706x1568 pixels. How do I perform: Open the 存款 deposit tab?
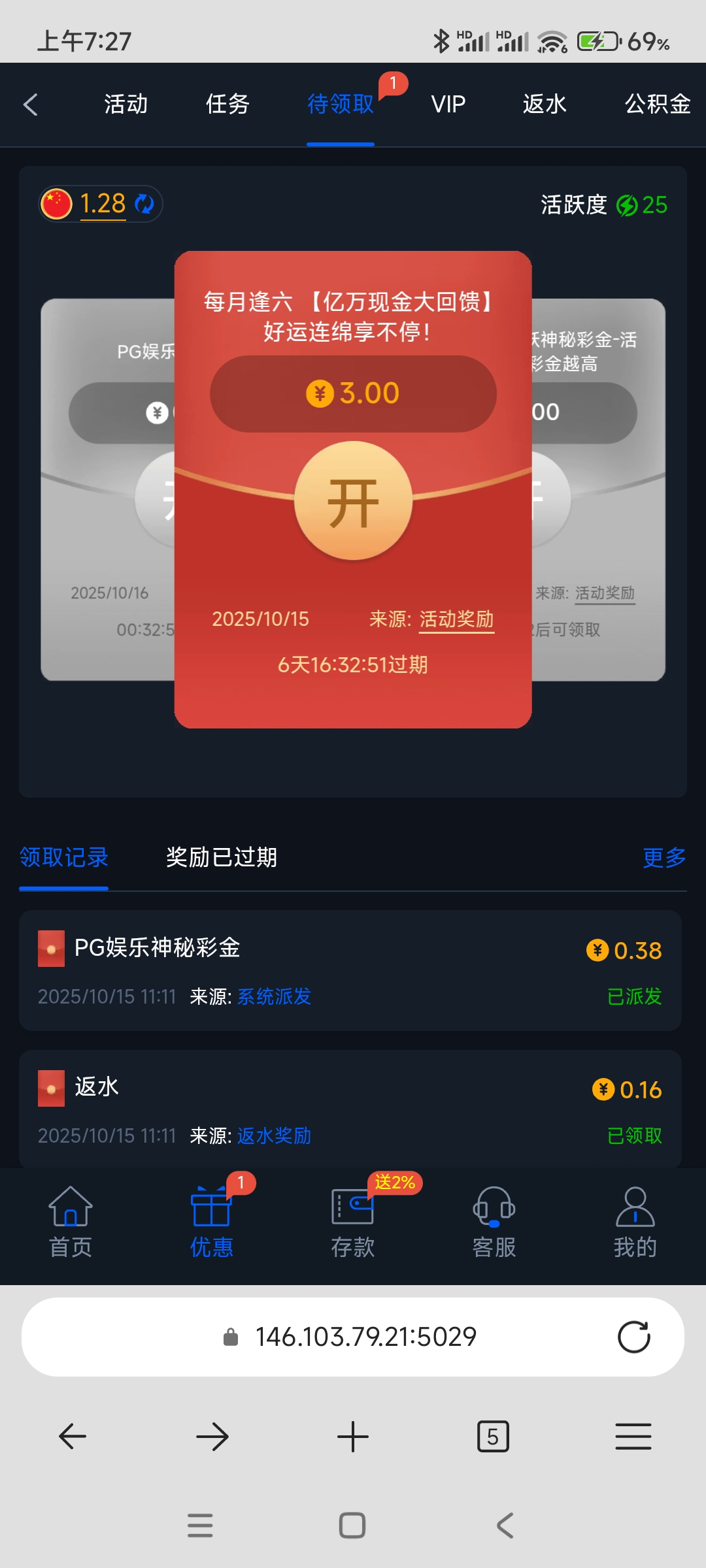(353, 1222)
